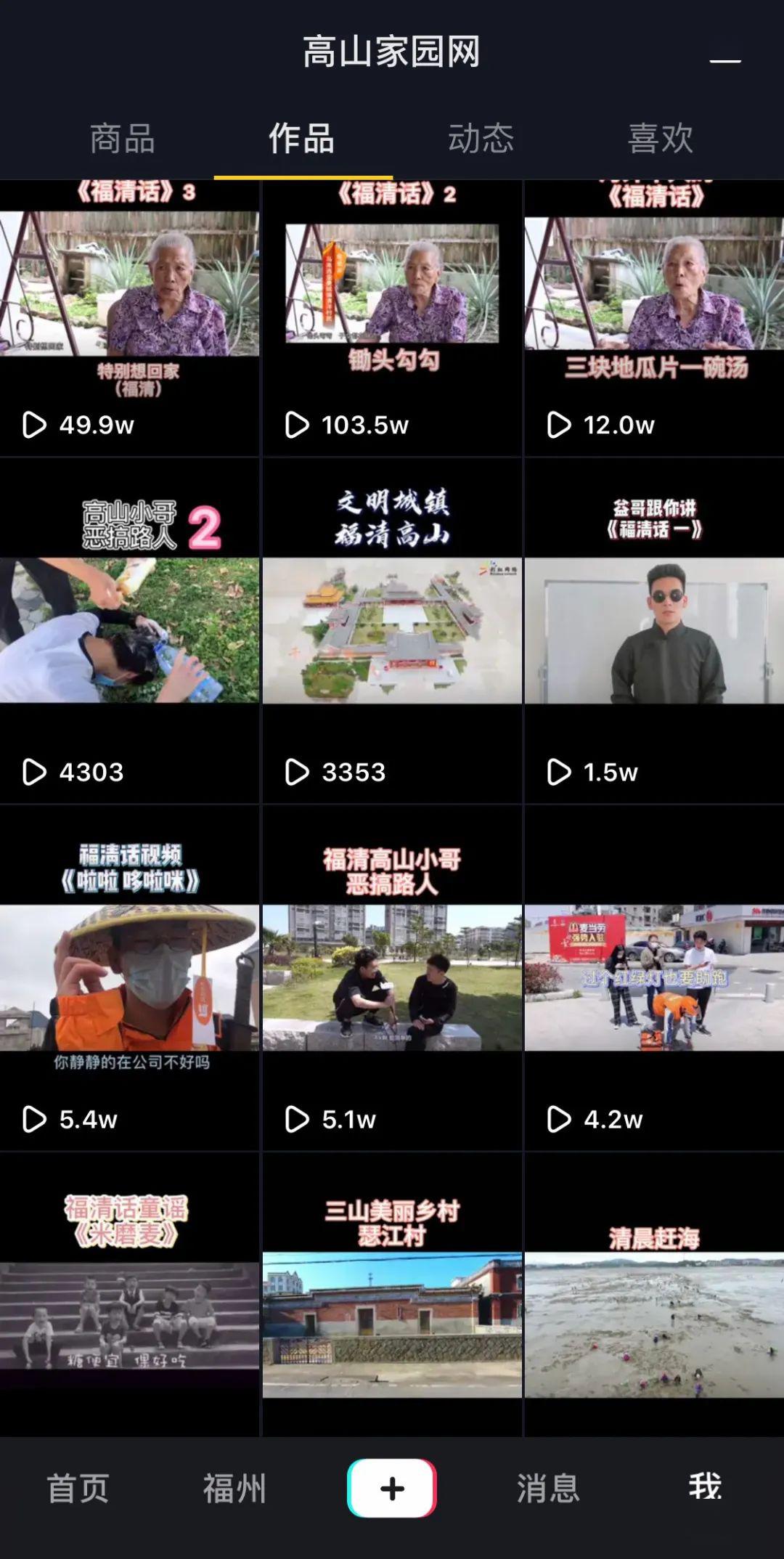
Task: Play 福清高山小哥恶搞路人 with 5.1w views
Action: [392, 978]
